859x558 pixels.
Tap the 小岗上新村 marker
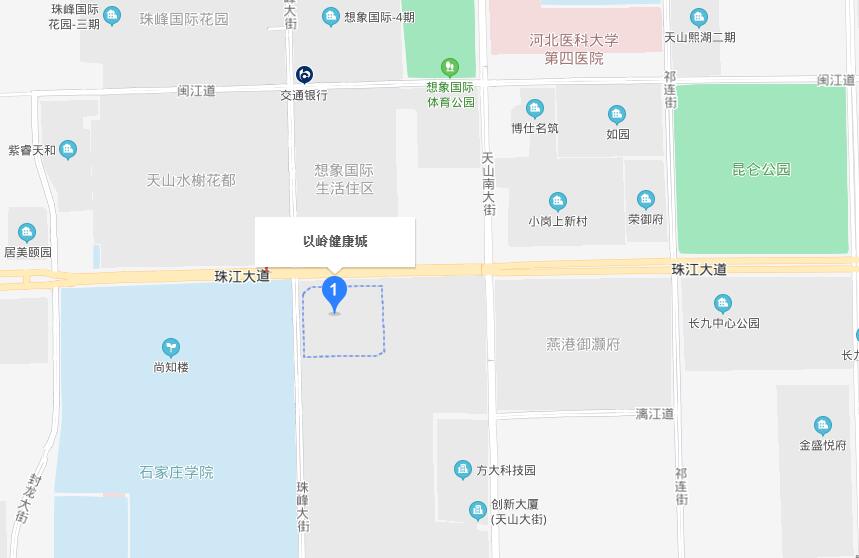(558, 202)
